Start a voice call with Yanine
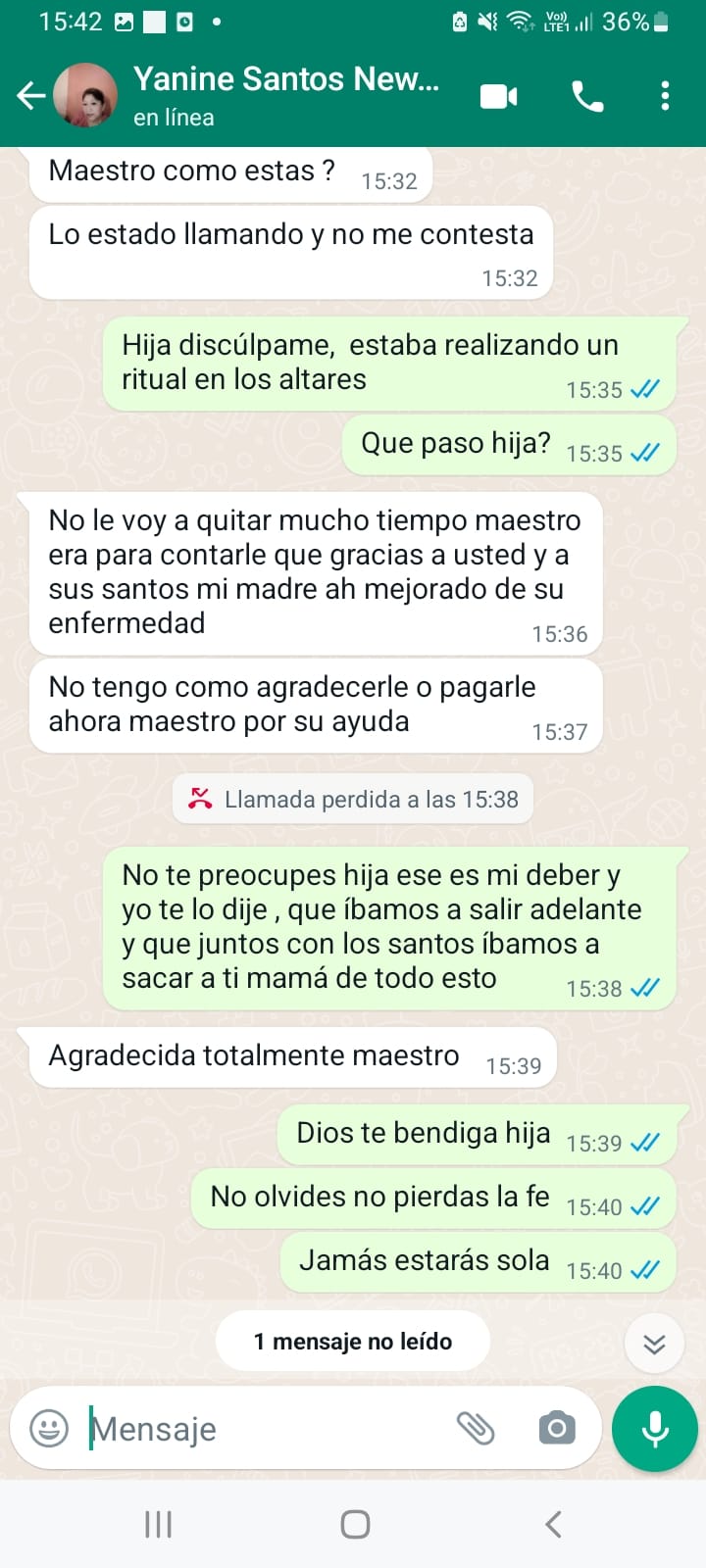706x1568 pixels. pos(587,96)
